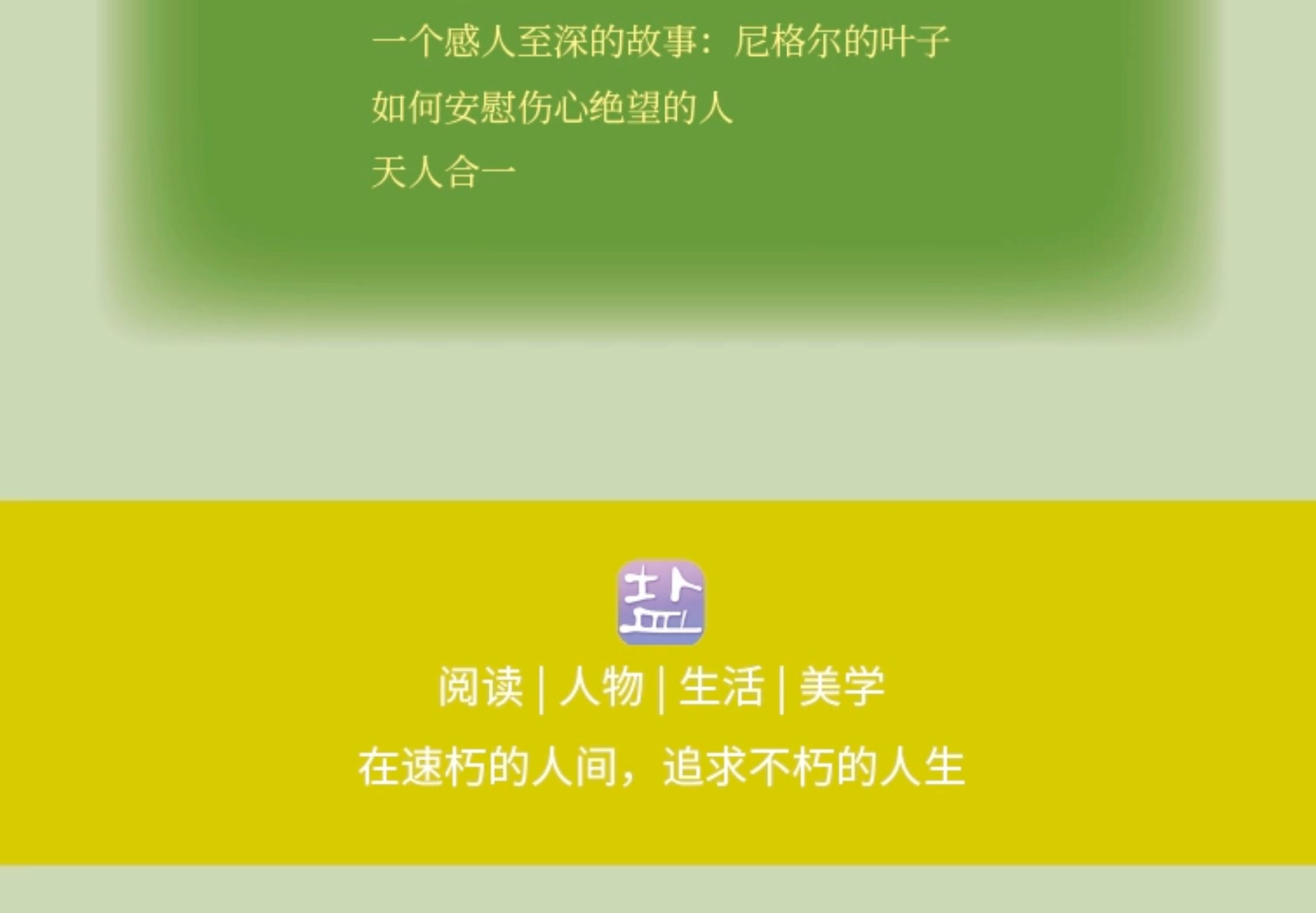Open the article about 尼格尔的叶子

coord(661,42)
